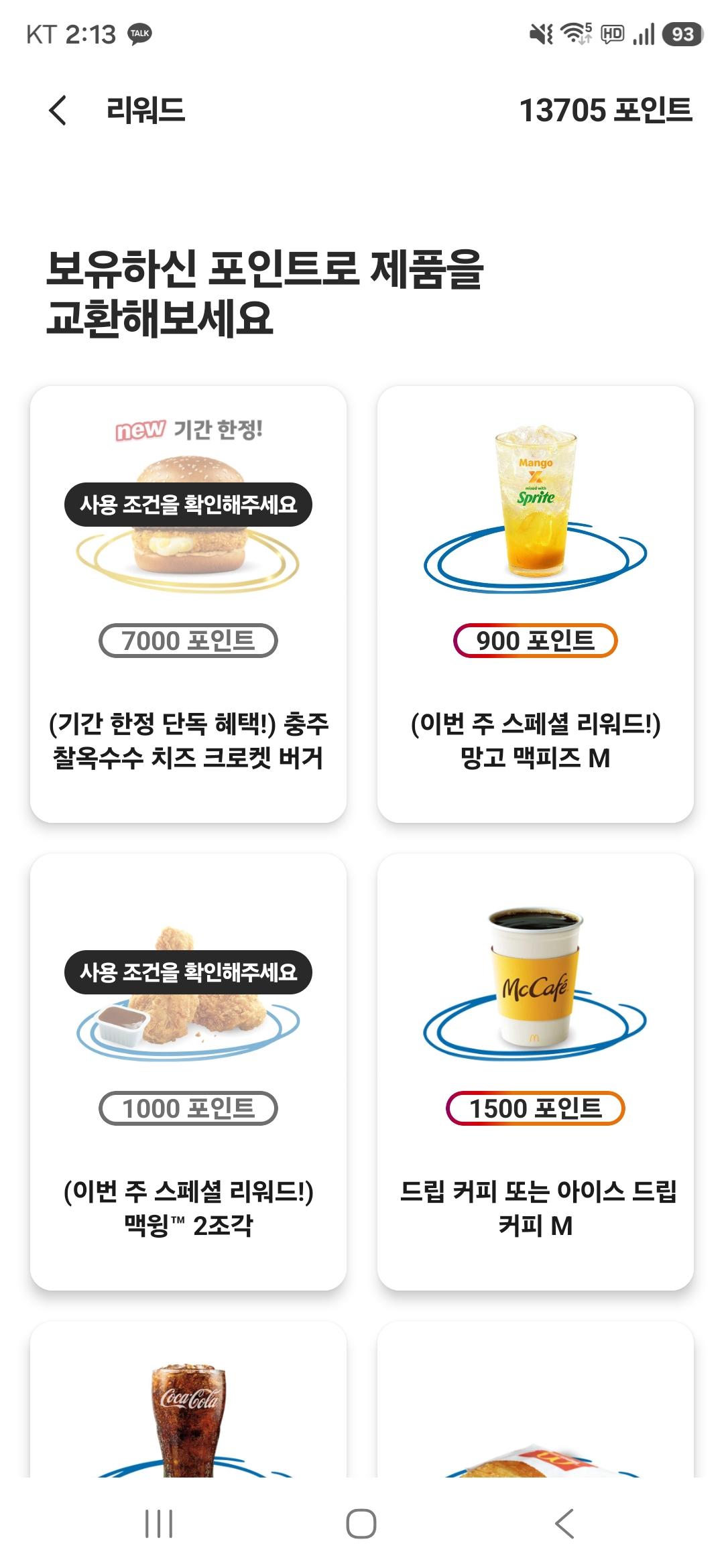The height and width of the screenshot is (1568, 724).
Task: Select the 맥윙 2조각 reward card
Action: click(x=188, y=1071)
